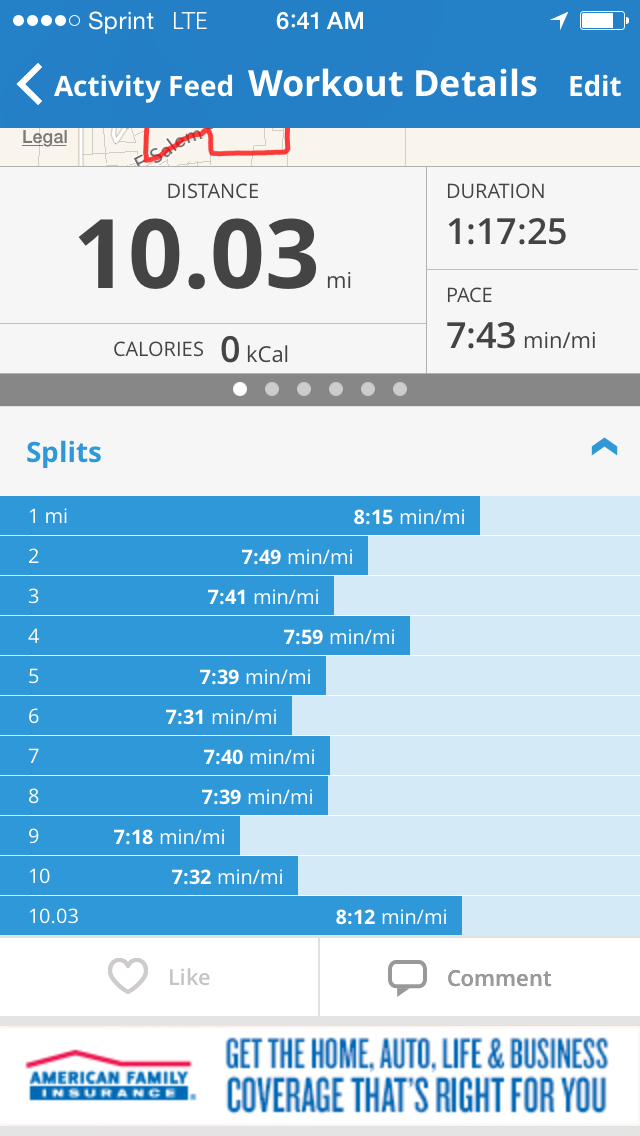Comment on this workout

point(470,977)
